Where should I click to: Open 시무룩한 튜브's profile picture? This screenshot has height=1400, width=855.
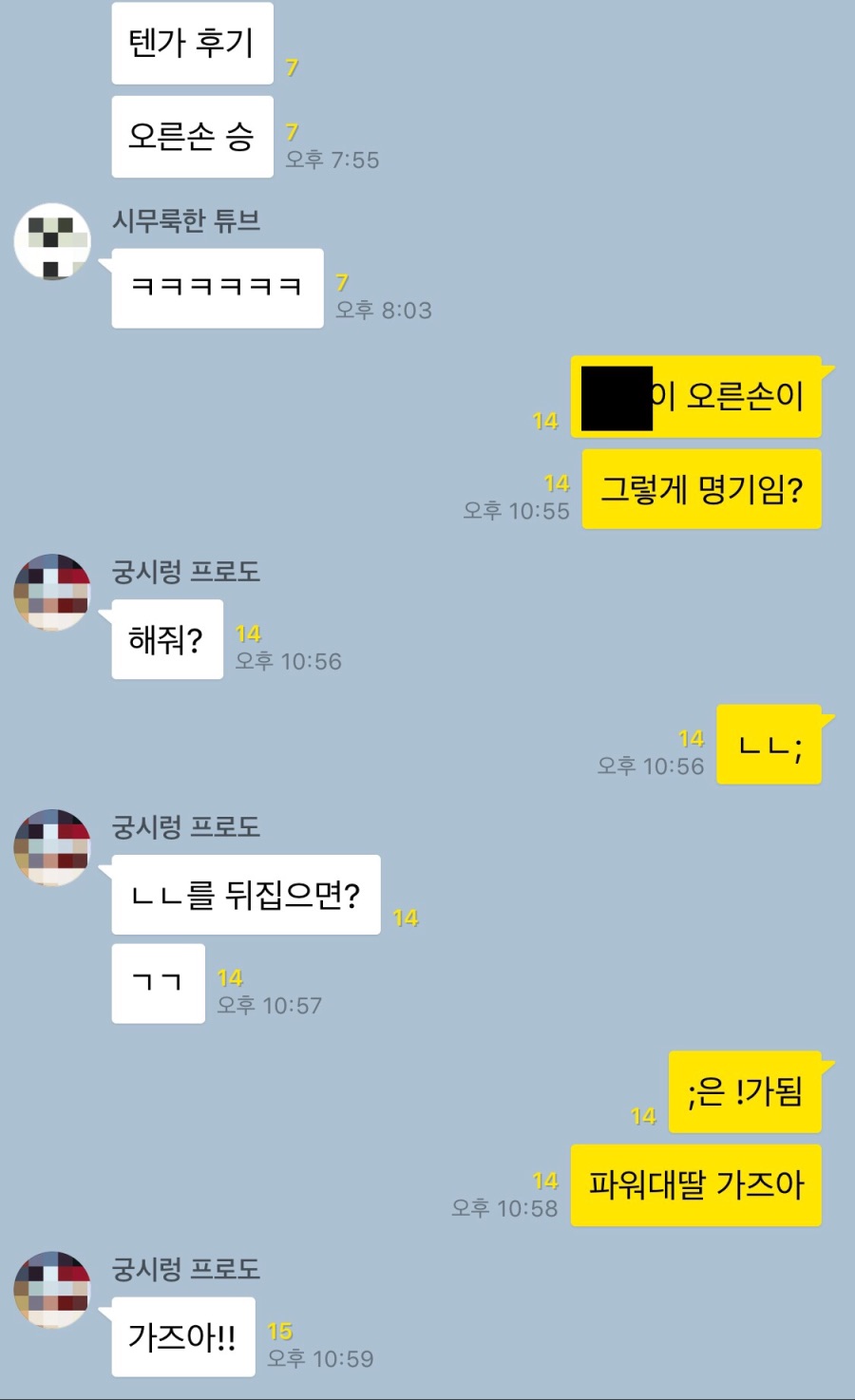click(x=52, y=242)
